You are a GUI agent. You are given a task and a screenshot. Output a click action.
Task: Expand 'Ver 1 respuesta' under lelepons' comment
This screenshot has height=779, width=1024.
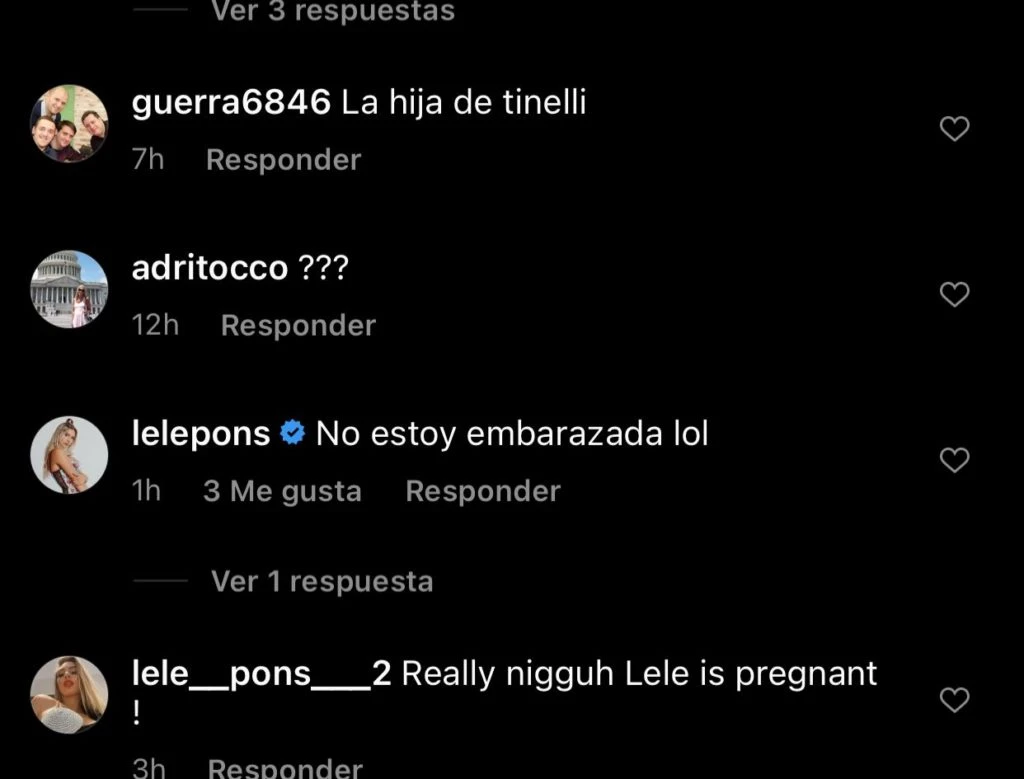[322, 582]
